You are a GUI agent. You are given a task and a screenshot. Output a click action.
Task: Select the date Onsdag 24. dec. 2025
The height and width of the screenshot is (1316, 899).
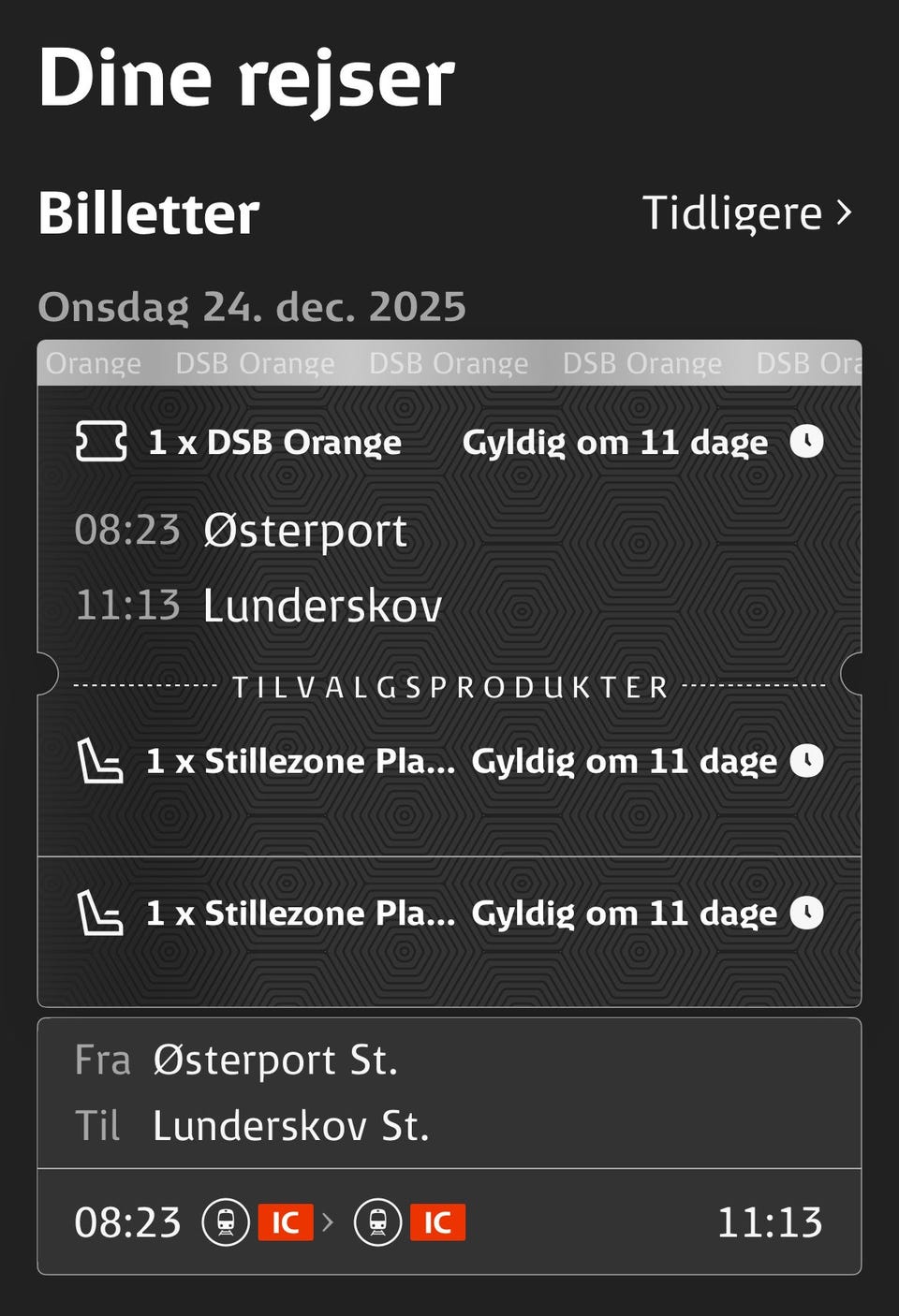click(253, 306)
